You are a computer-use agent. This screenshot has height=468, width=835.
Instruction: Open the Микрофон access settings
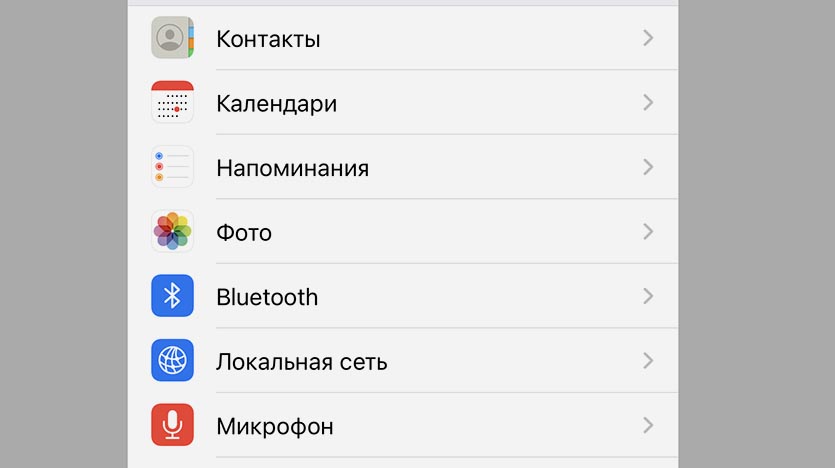point(400,425)
